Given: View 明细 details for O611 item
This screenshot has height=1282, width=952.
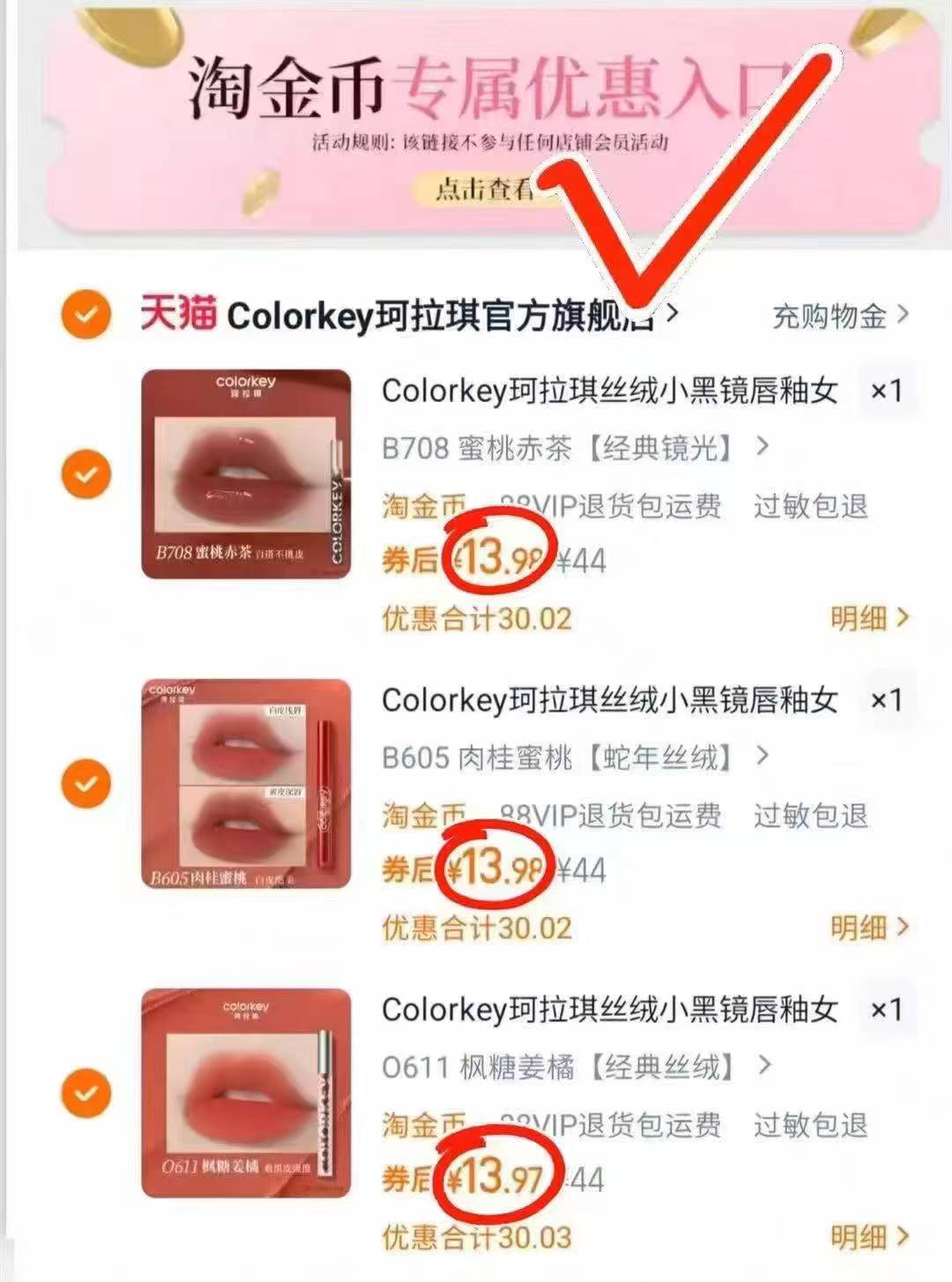Looking at the screenshot, I should 859,1234.
